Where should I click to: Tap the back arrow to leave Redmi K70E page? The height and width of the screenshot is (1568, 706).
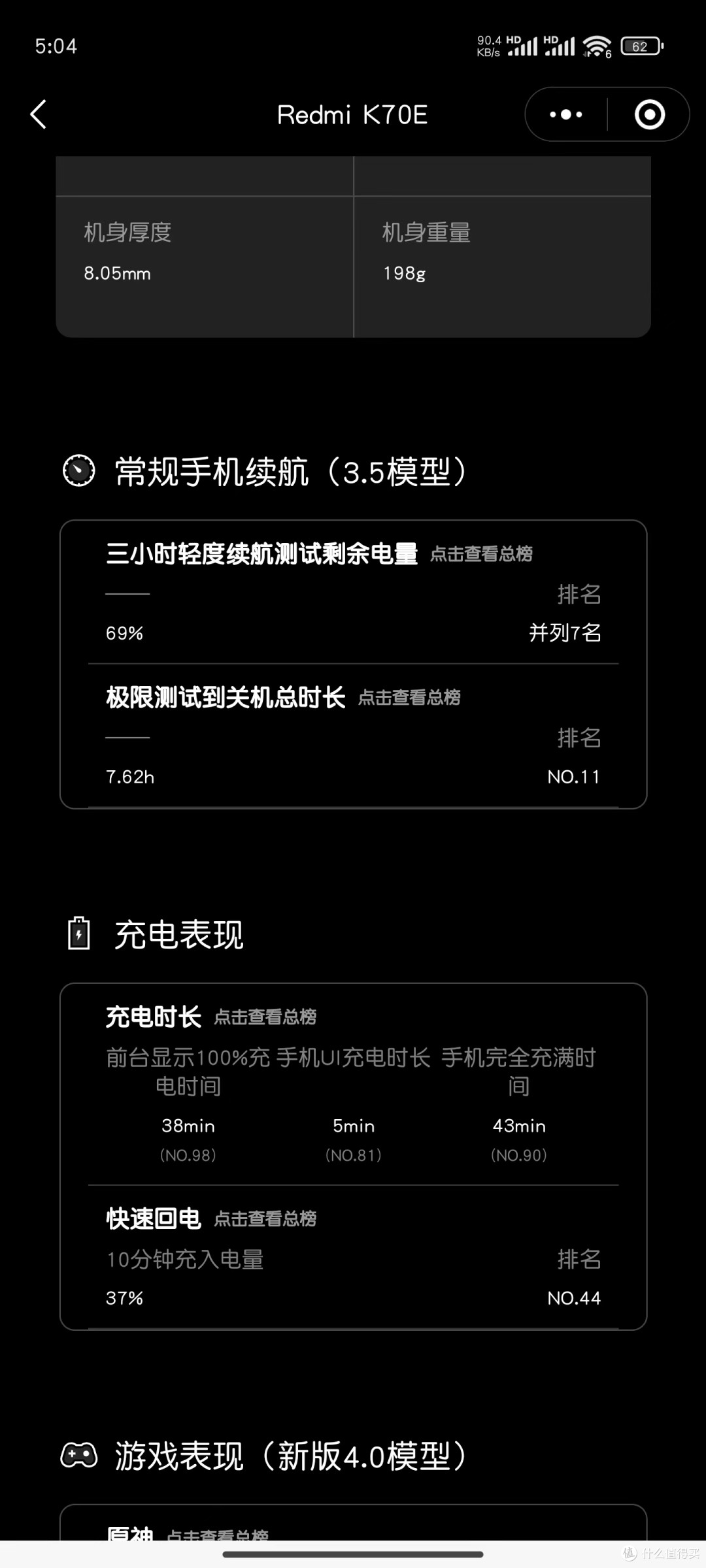tap(37, 114)
